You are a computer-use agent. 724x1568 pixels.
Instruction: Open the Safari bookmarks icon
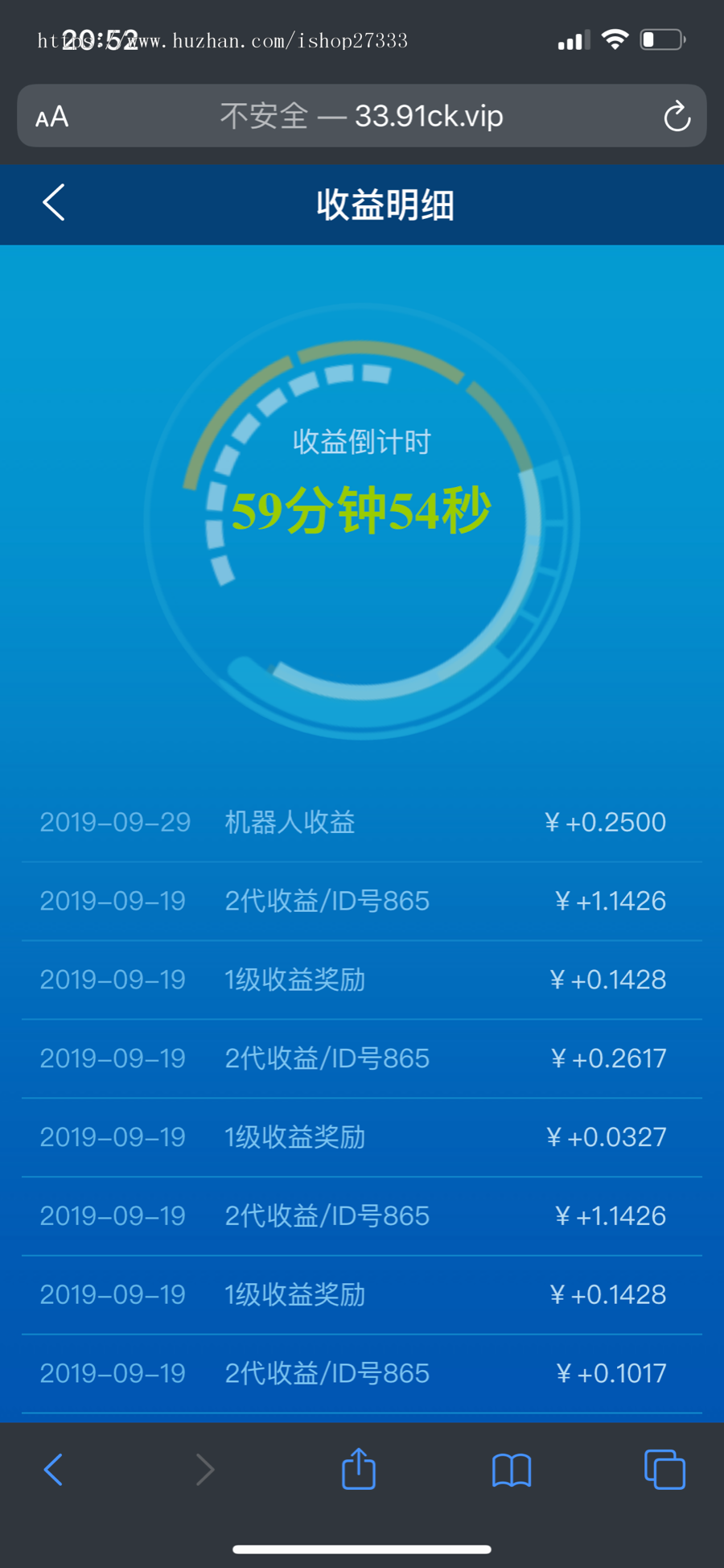point(511,1470)
